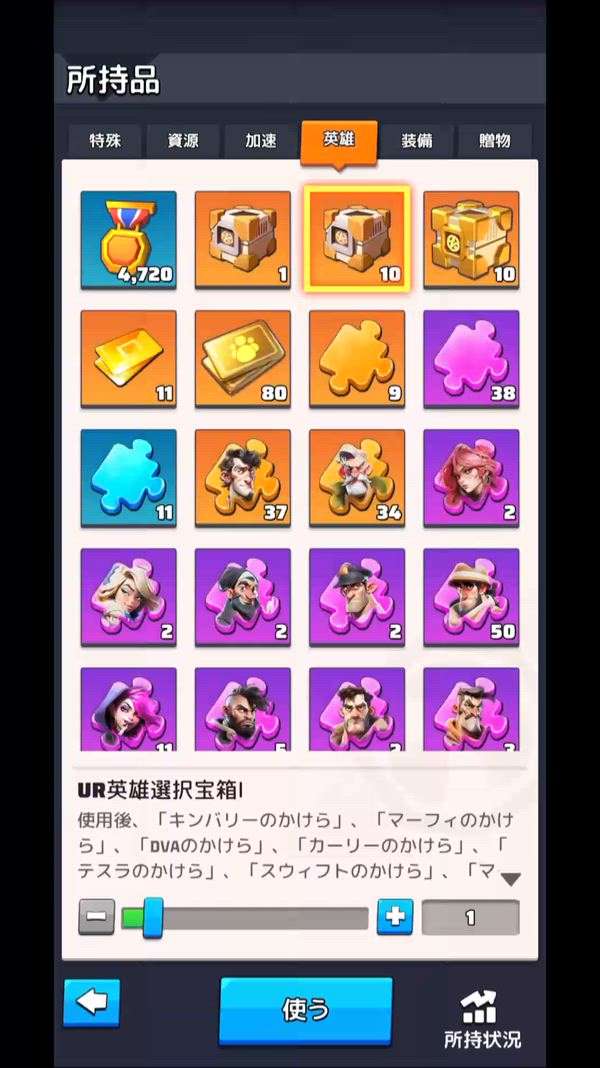Choose the pink puzzle piece with 38

pos(471,359)
